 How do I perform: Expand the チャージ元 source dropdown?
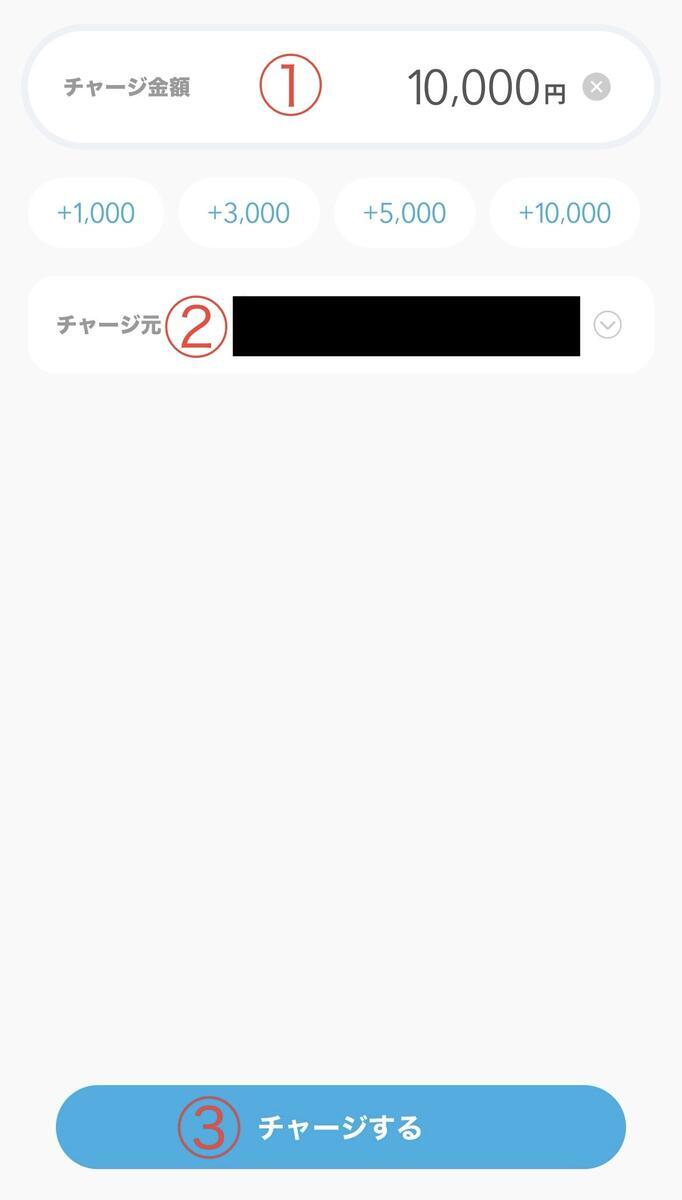click(x=607, y=325)
